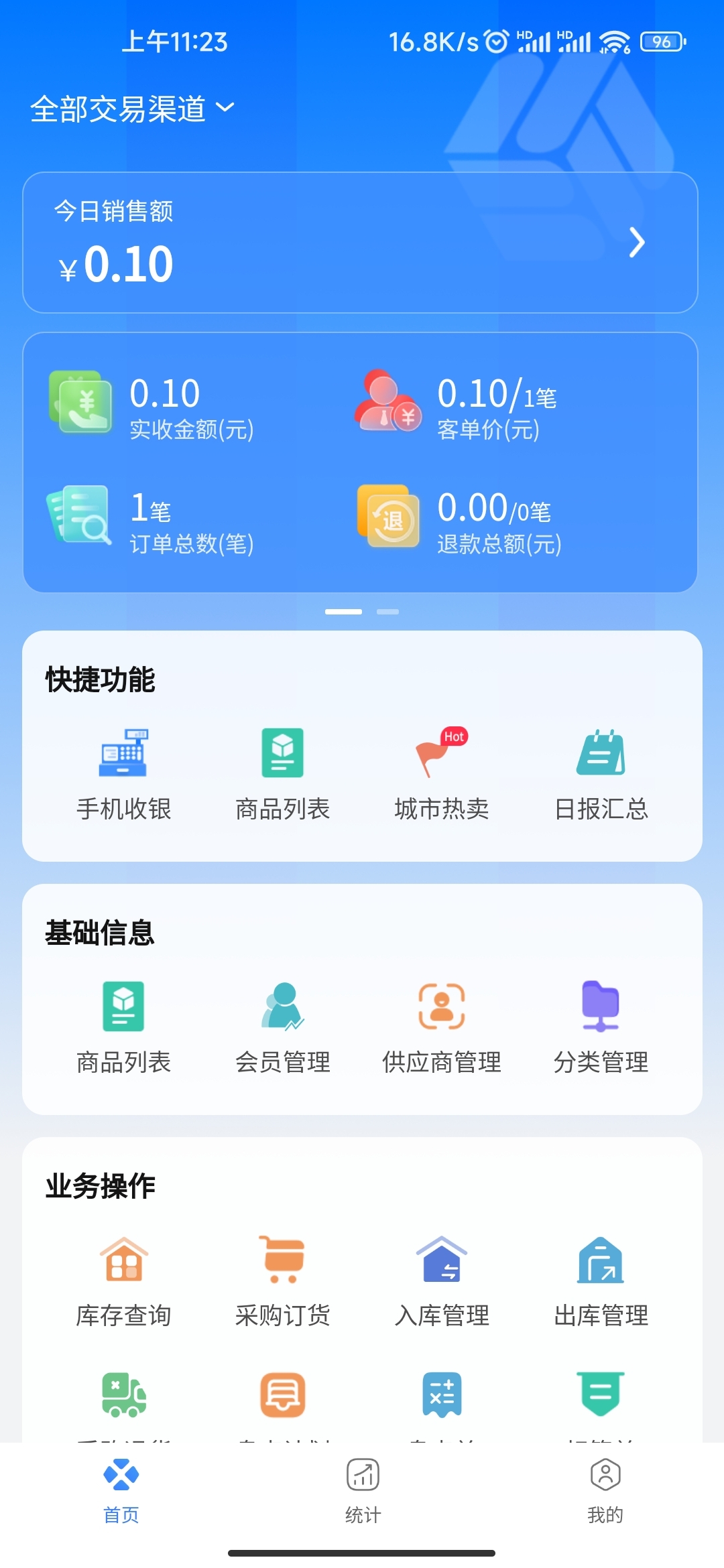
Task: Open 会员管理 member management
Action: pos(282,1027)
